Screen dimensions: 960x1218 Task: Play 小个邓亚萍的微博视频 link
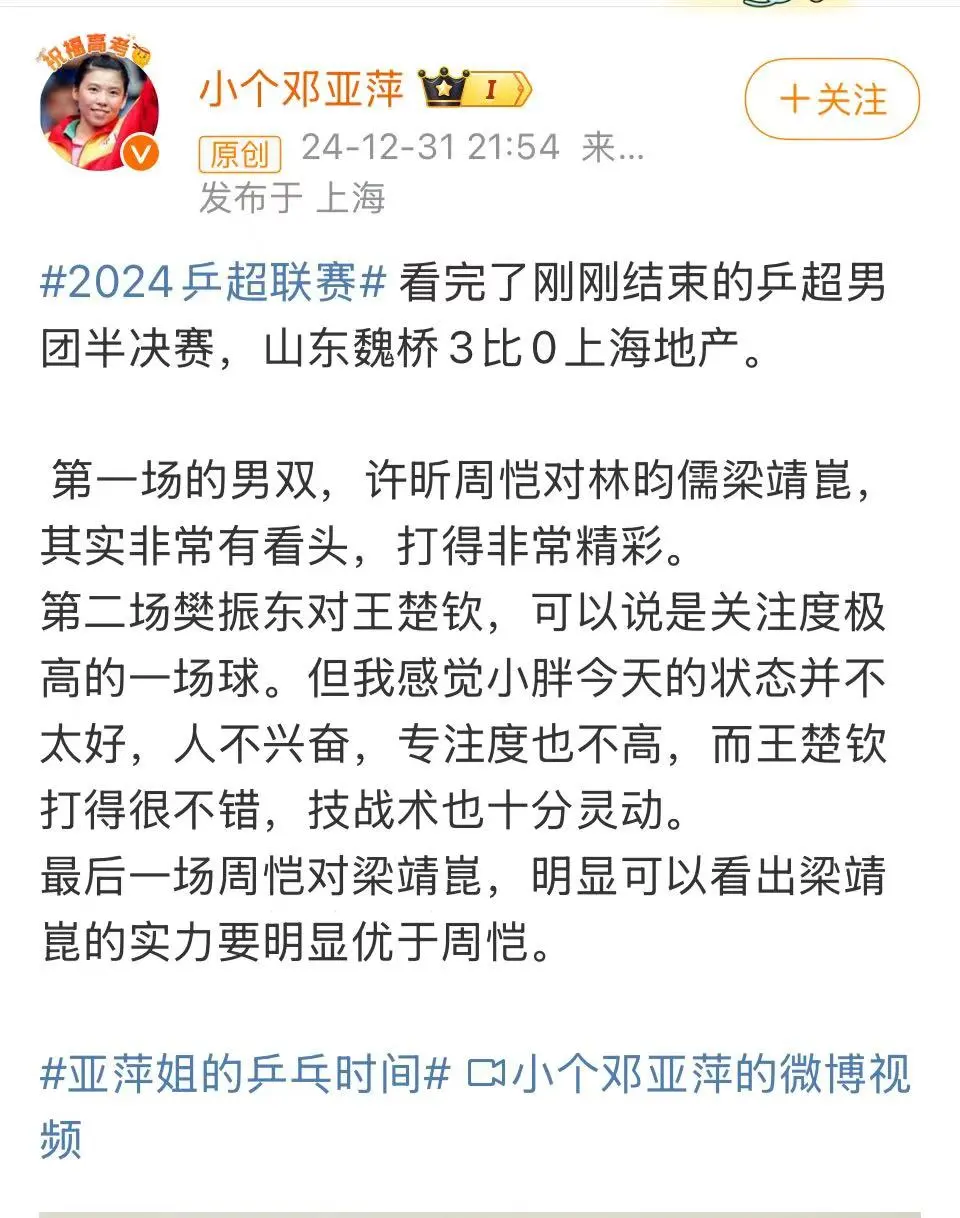(690, 1076)
